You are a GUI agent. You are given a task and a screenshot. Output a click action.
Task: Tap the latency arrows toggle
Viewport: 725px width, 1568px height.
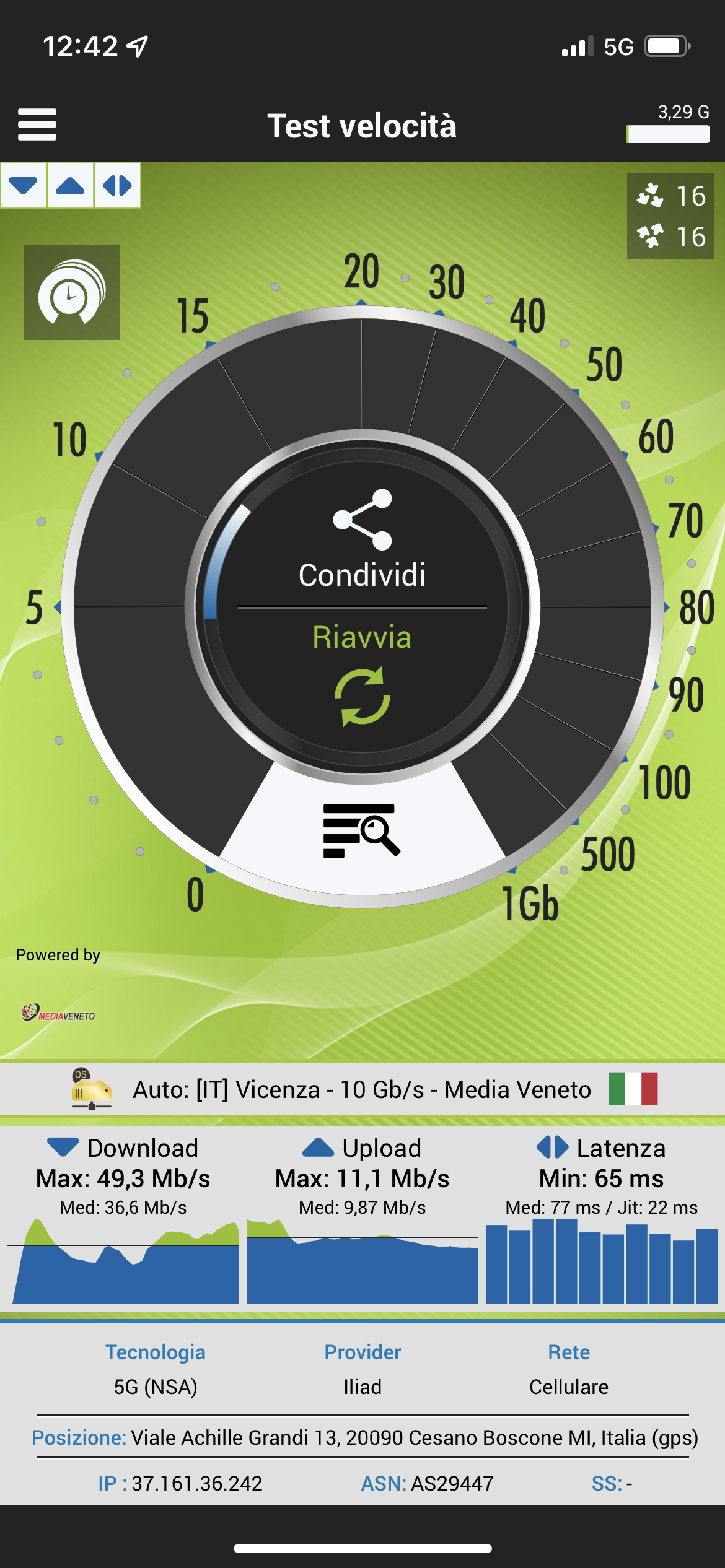pos(117,185)
